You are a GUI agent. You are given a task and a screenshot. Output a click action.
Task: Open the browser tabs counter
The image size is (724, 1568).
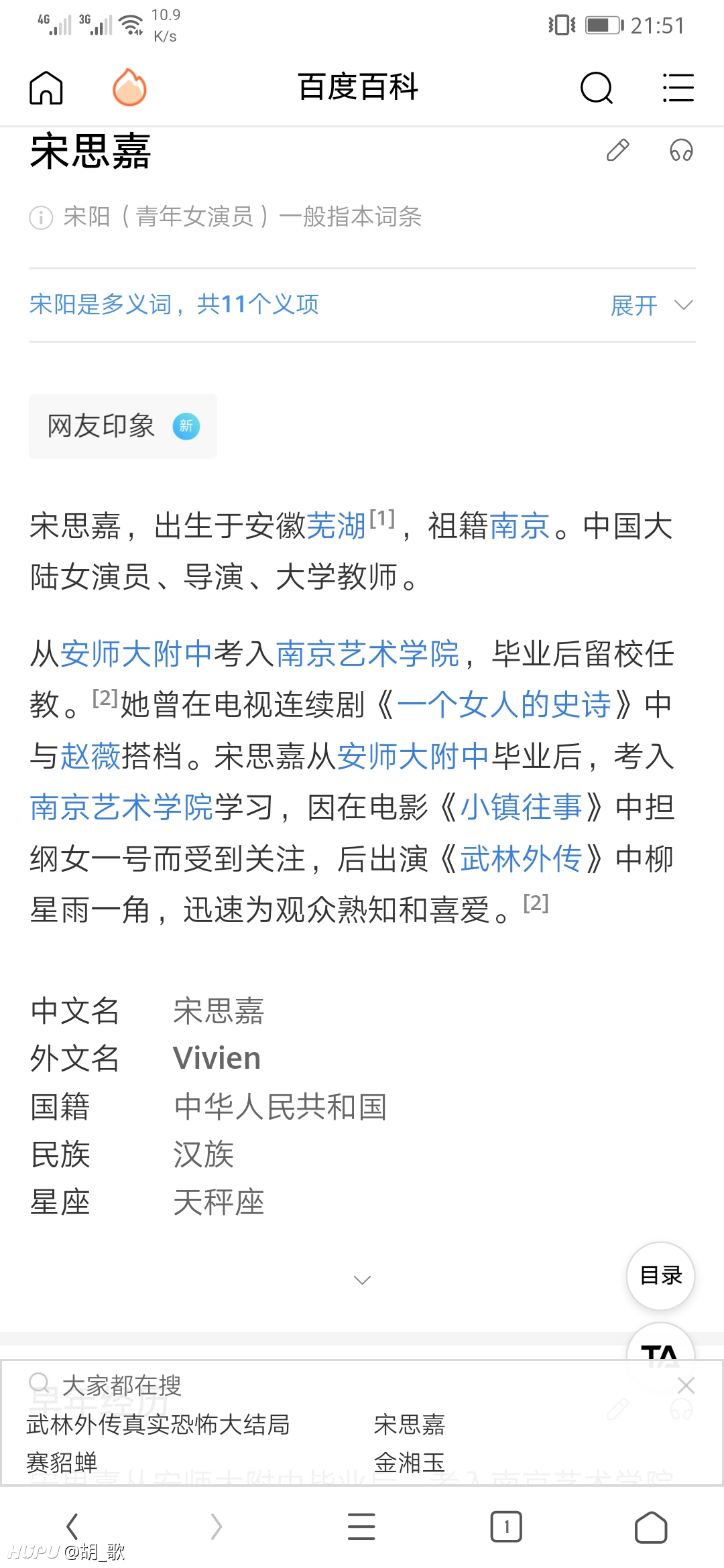coord(506,1527)
